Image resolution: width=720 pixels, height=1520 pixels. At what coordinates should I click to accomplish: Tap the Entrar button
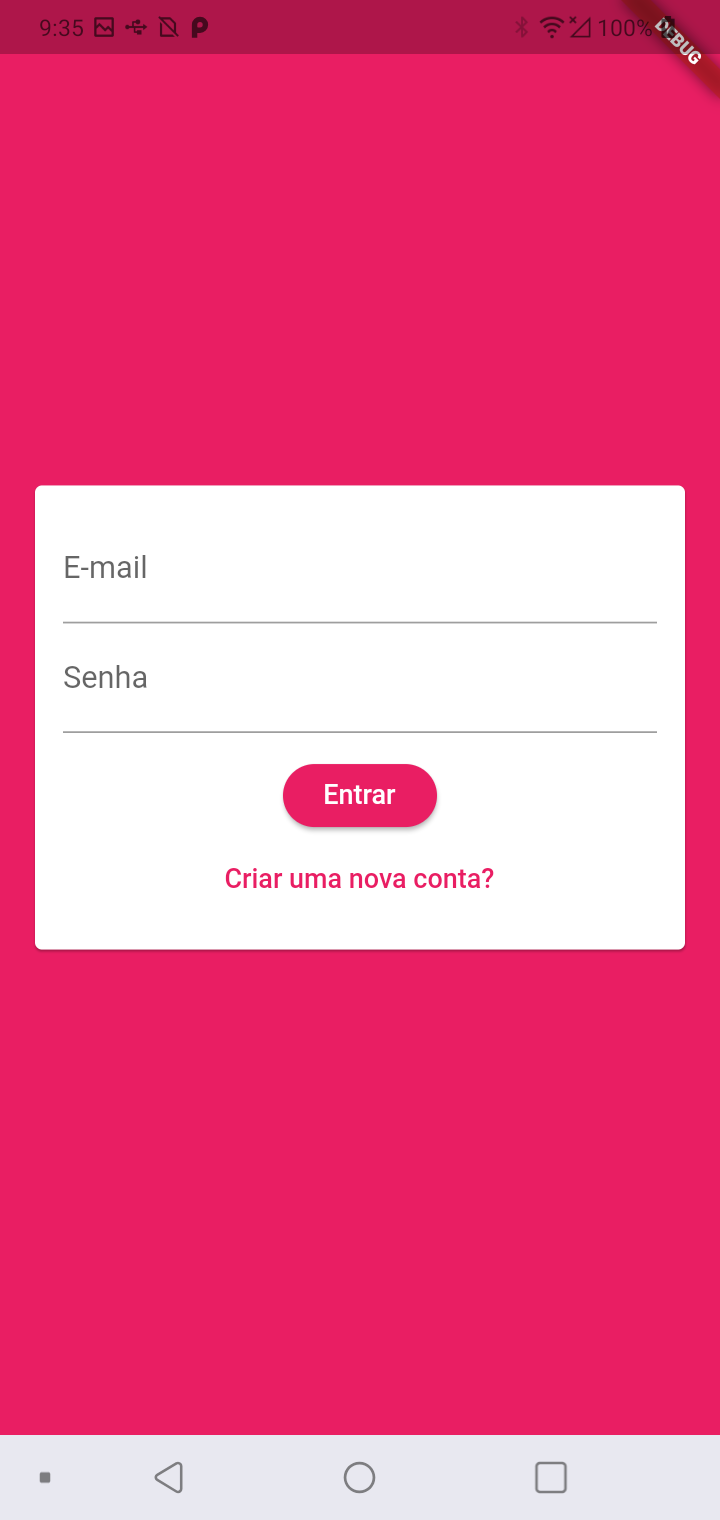click(360, 795)
